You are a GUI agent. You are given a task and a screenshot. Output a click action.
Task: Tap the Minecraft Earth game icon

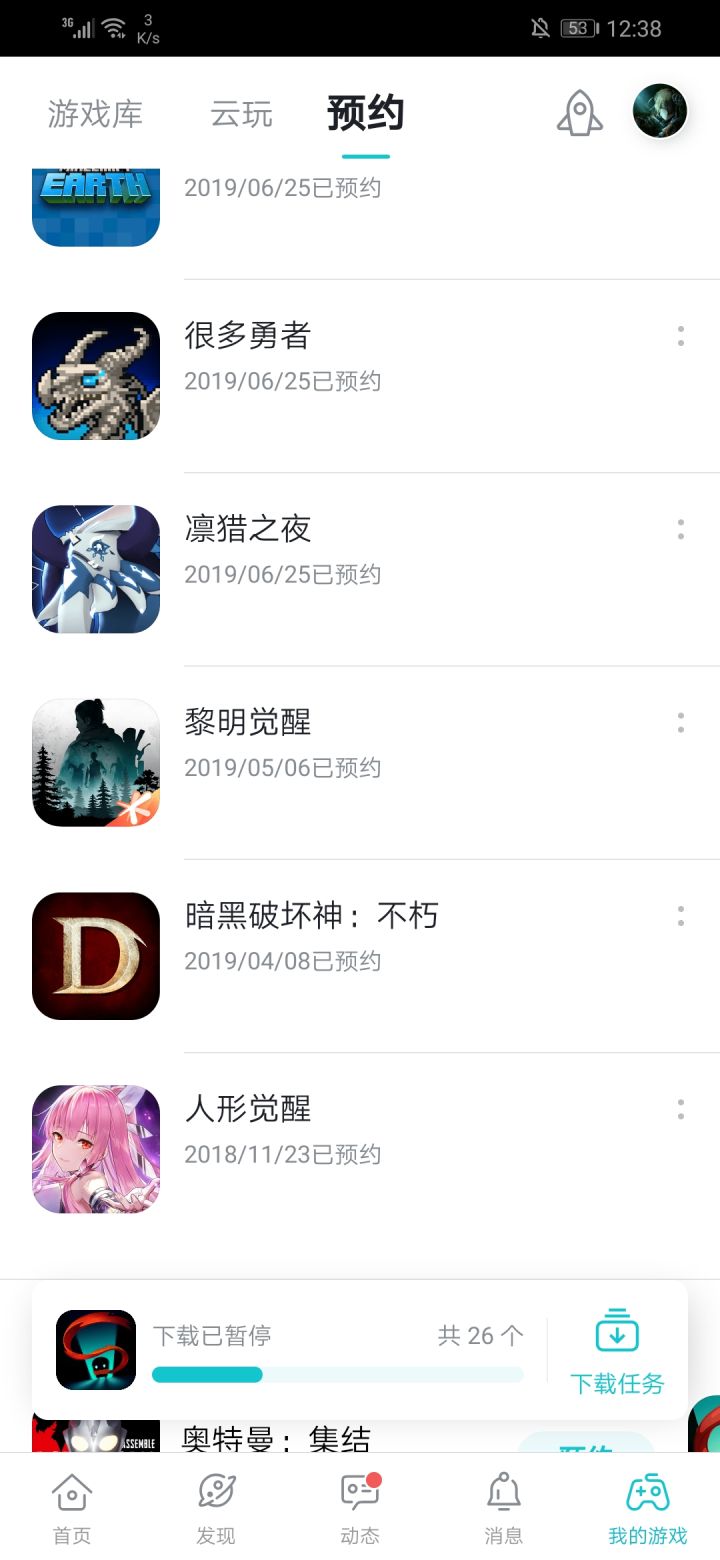tap(96, 195)
